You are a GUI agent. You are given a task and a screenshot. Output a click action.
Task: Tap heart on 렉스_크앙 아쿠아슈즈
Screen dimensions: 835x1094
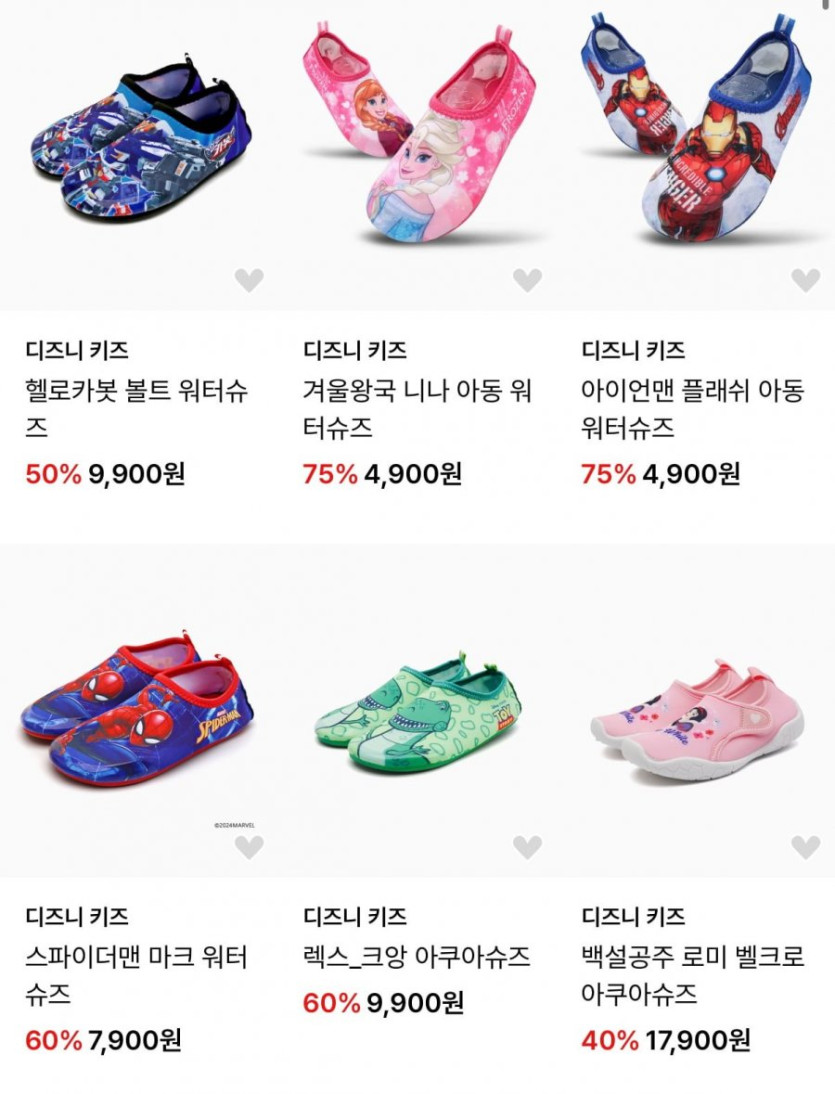527,847
